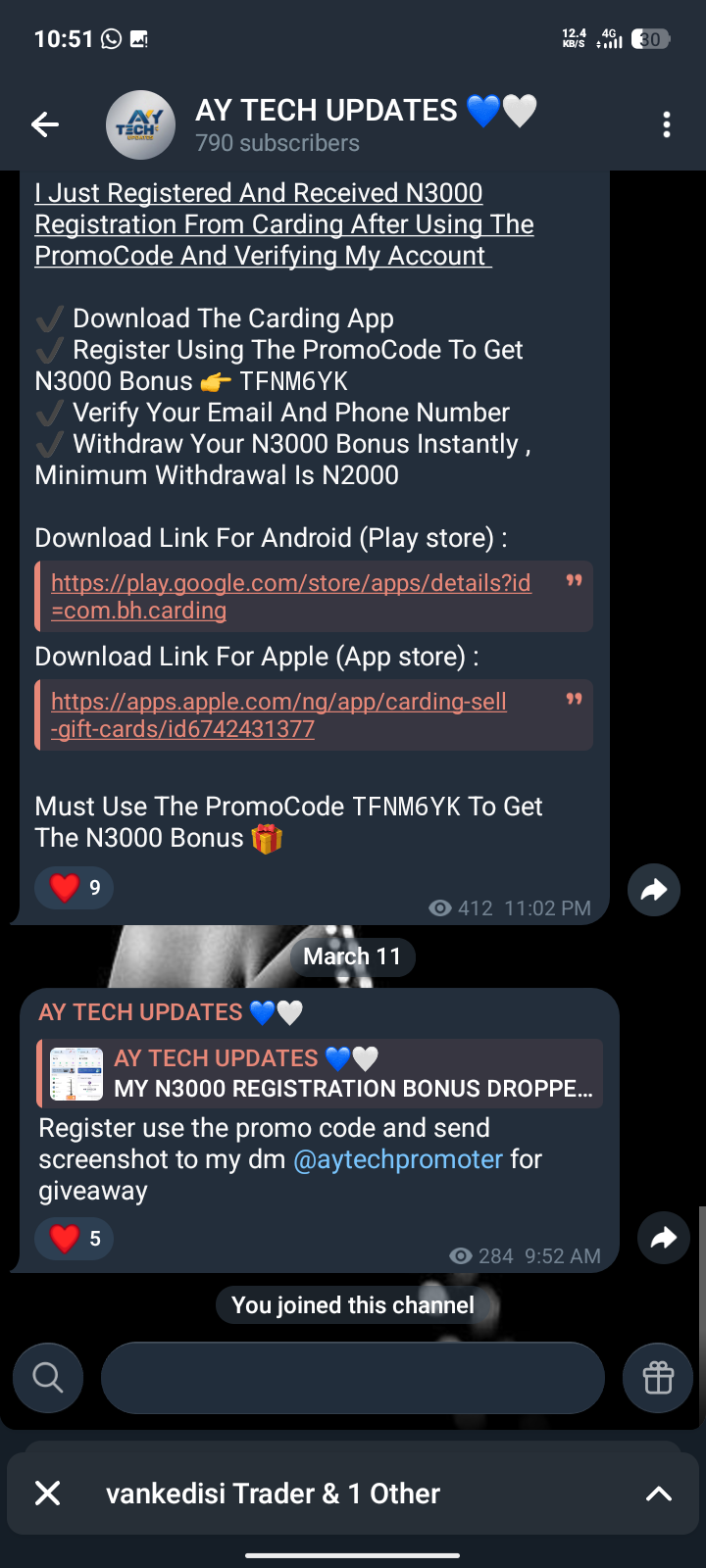Tap the wide bar beside the search icon
This screenshot has height=1568, width=706.
point(353,1378)
